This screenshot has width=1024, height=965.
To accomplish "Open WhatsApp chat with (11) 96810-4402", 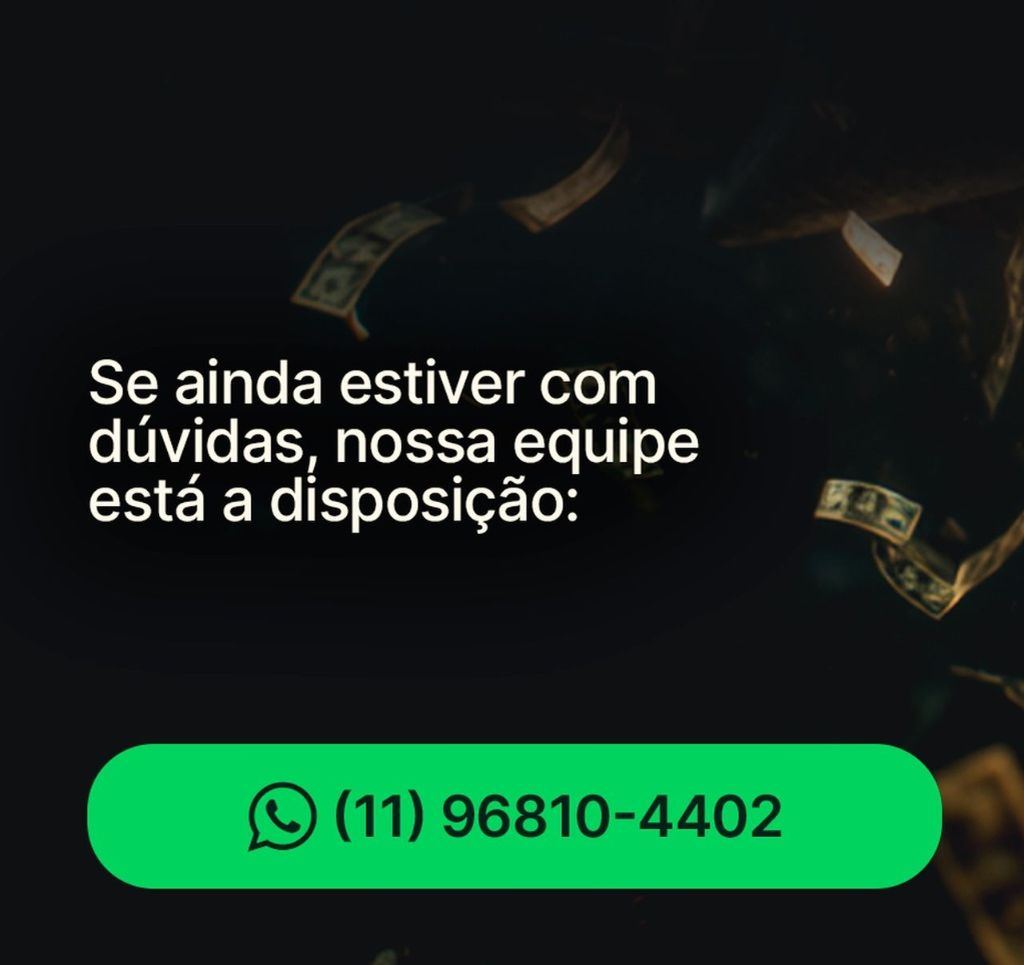I will point(514,816).
